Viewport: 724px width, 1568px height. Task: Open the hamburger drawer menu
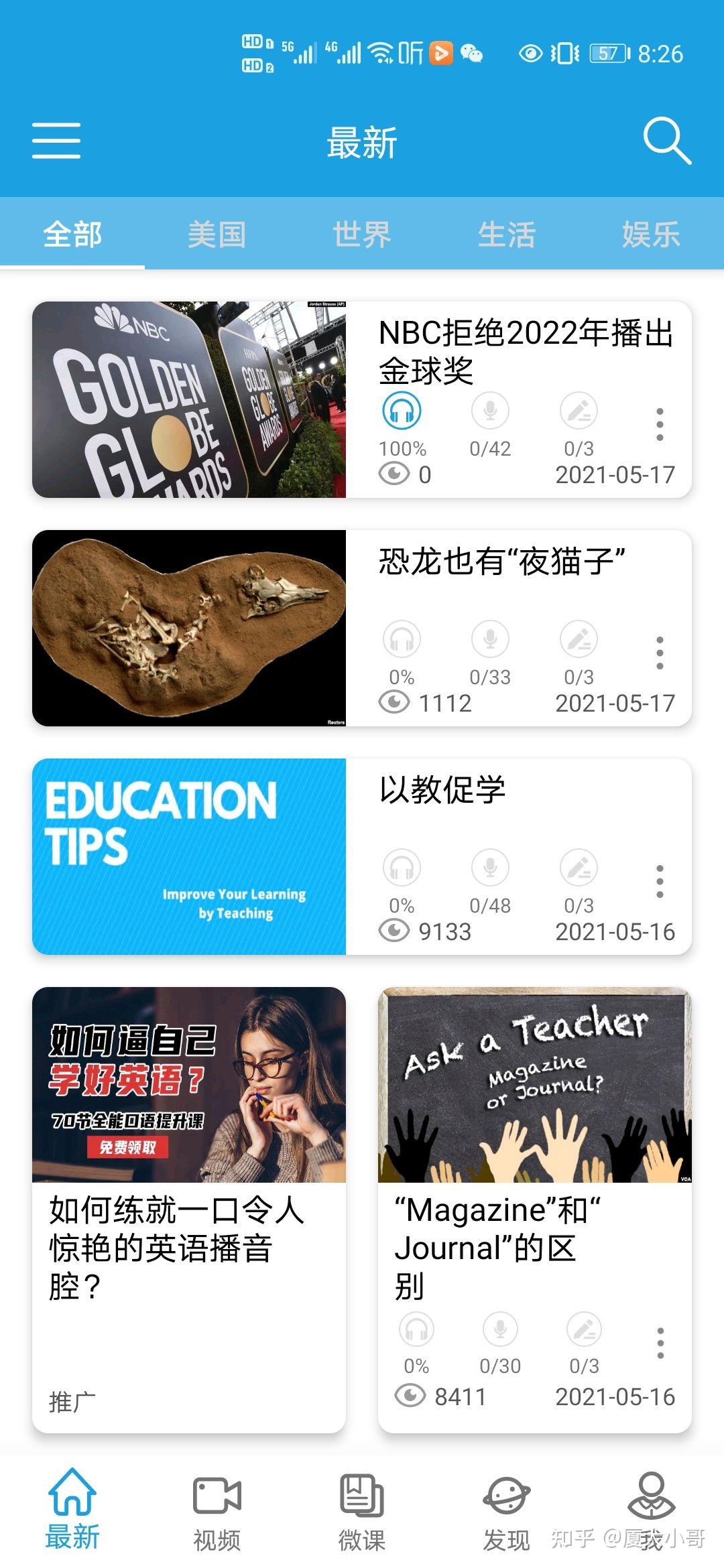tap(56, 141)
